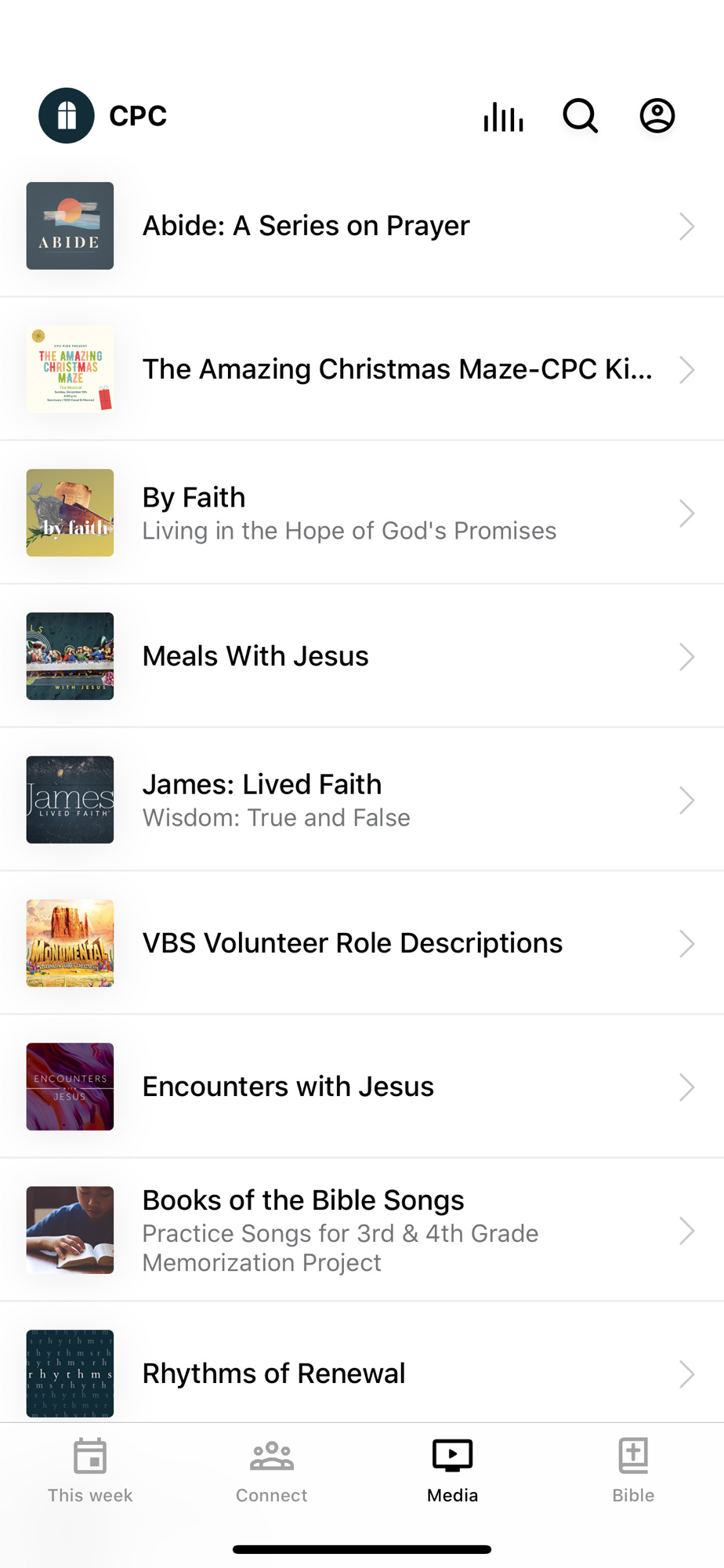This screenshot has height=1568, width=724.
Task: Open the now playing audio bars icon
Action: (x=503, y=116)
